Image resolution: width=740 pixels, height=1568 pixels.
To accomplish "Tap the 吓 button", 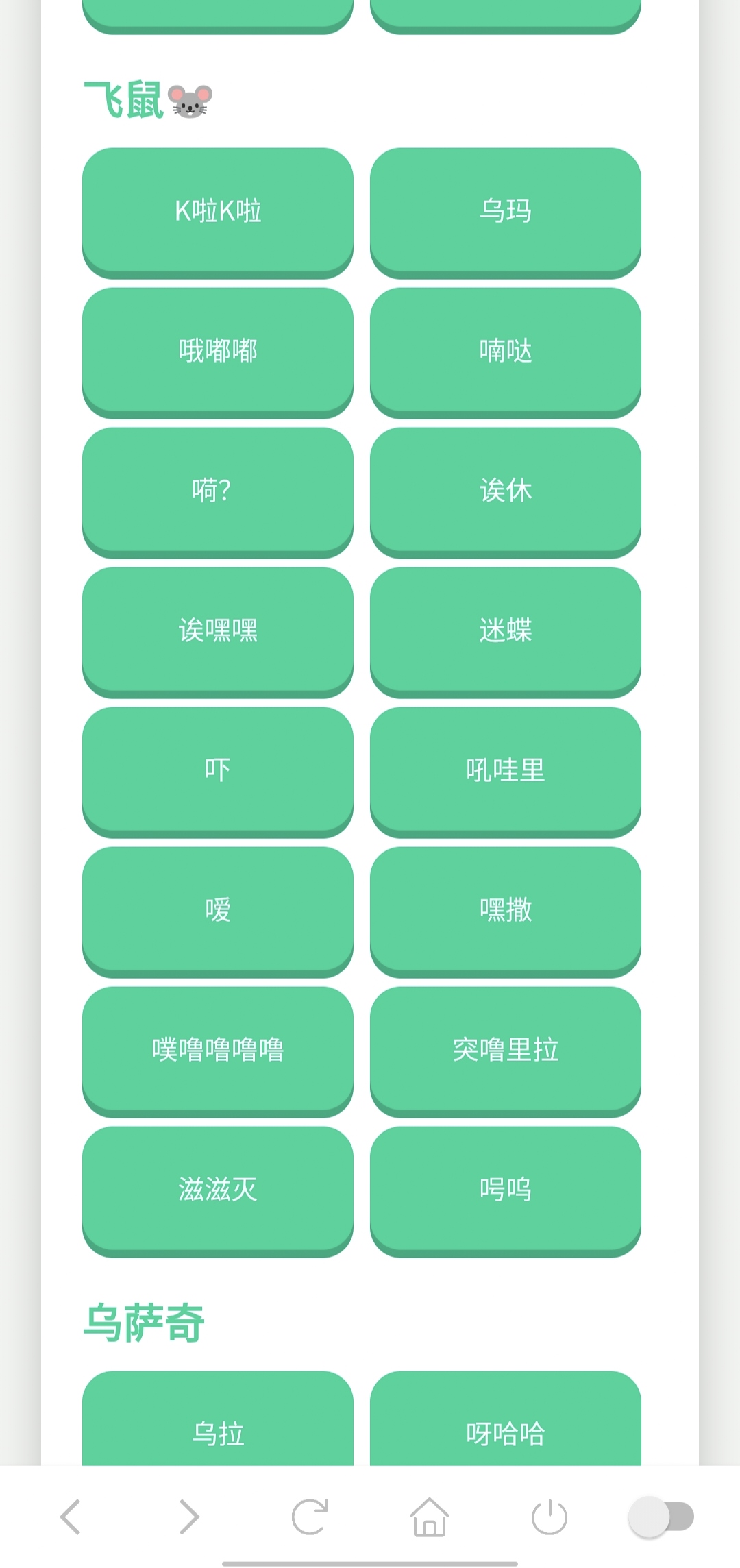I will 218,770.
